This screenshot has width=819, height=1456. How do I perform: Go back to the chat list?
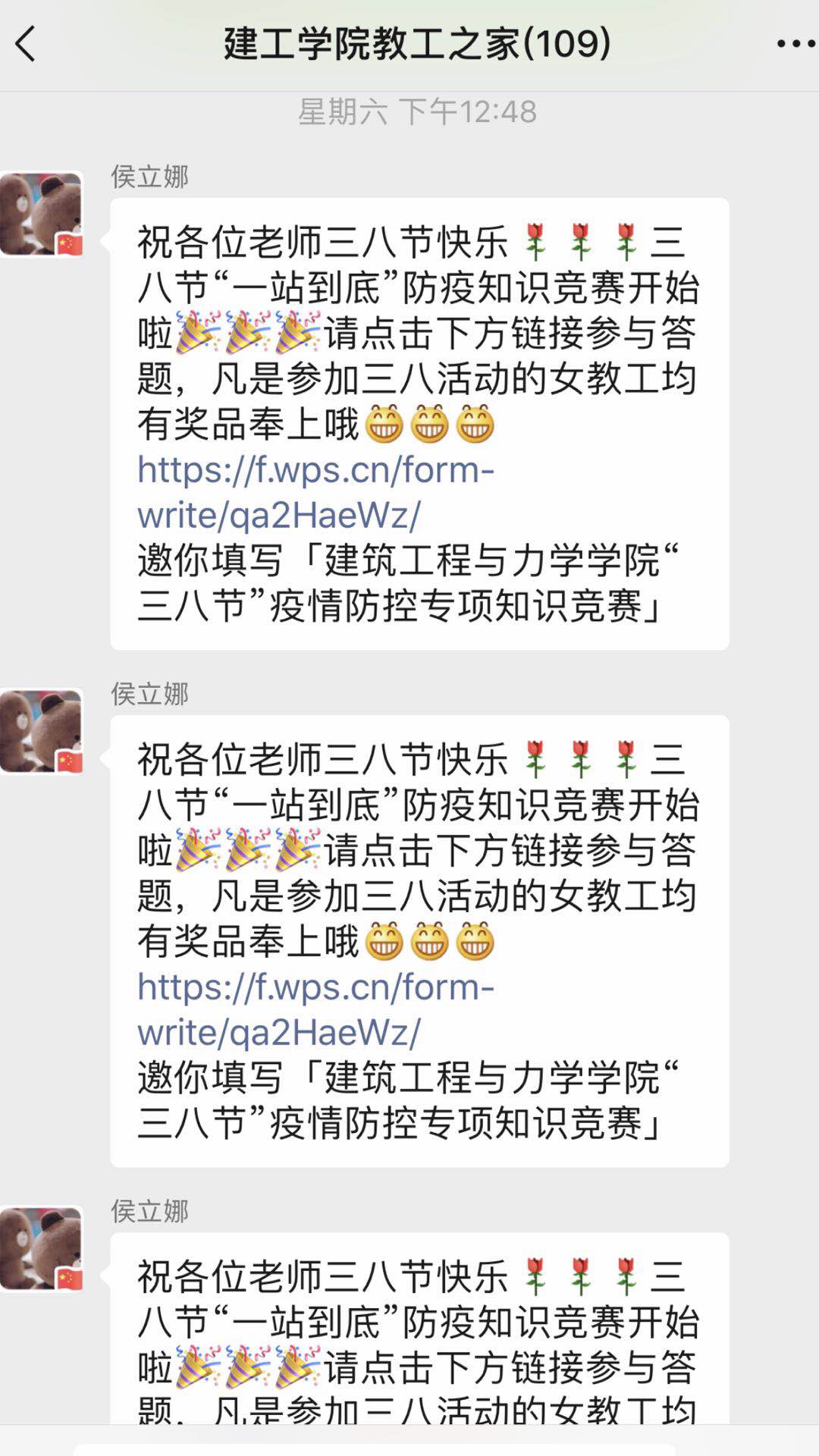click(x=26, y=44)
